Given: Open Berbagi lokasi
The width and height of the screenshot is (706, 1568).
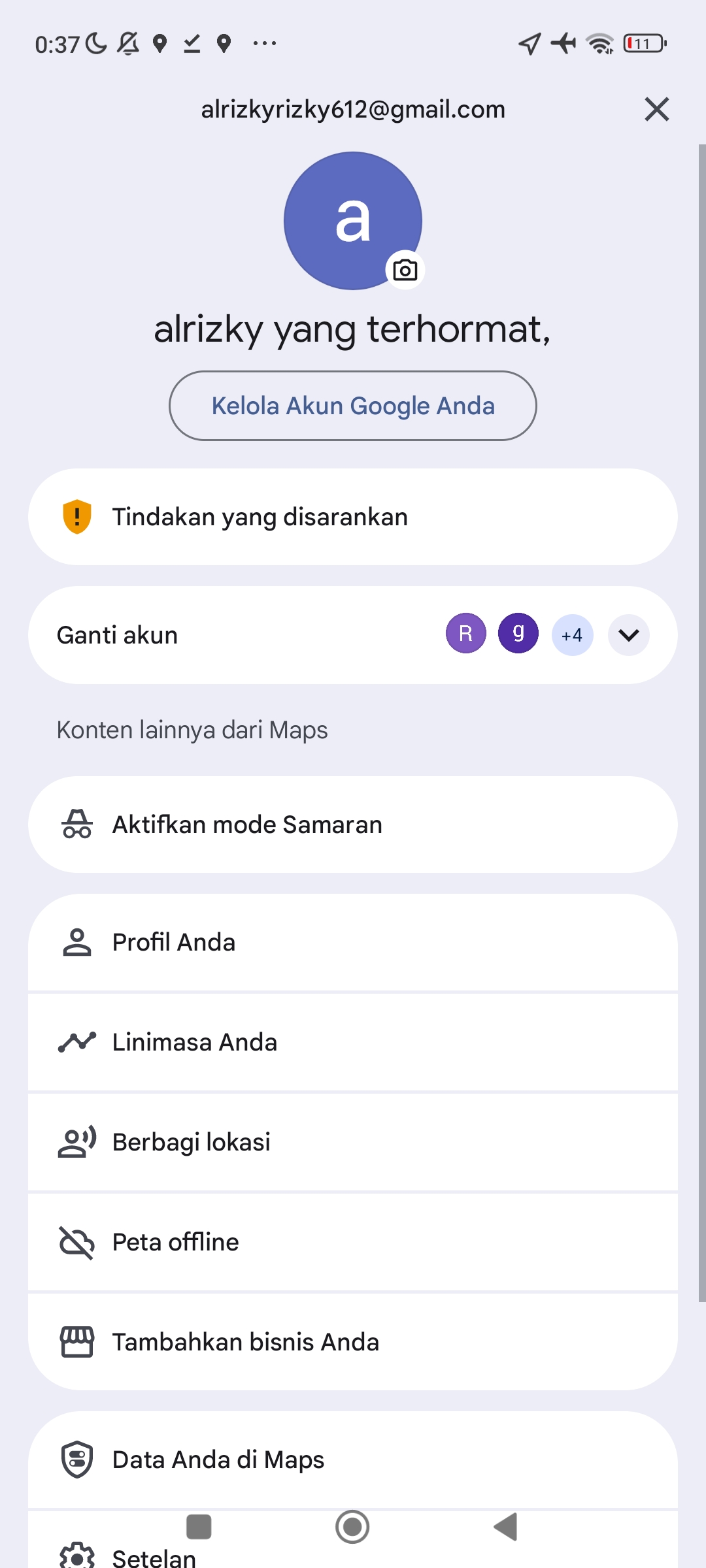Looking at the screenshot, I should 353,1143.
